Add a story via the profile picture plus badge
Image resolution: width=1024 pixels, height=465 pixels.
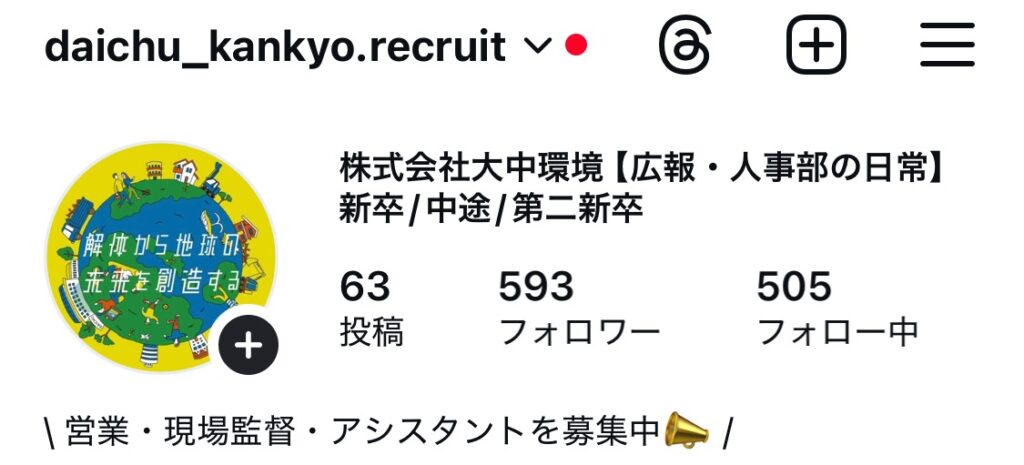248,346
